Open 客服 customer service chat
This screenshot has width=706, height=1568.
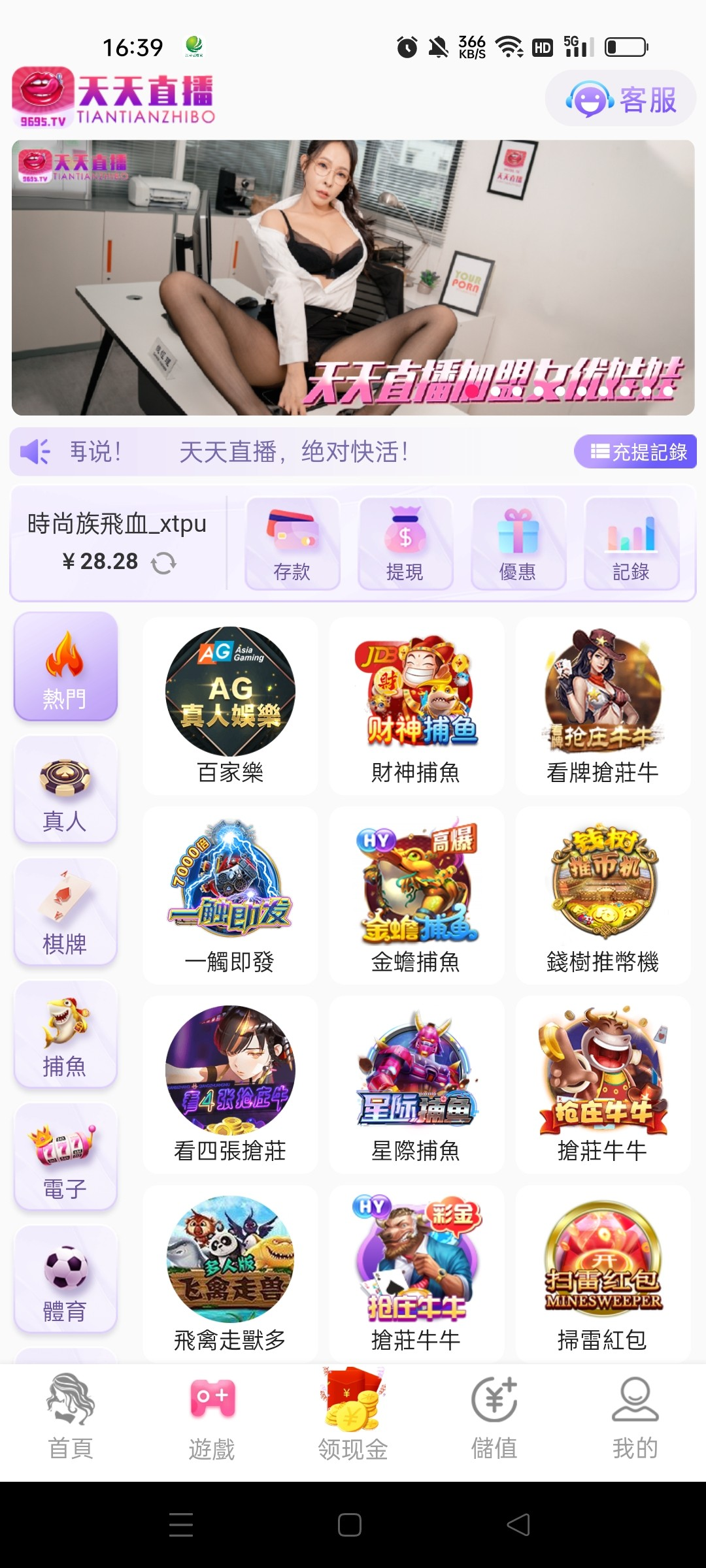click(620, 99)
